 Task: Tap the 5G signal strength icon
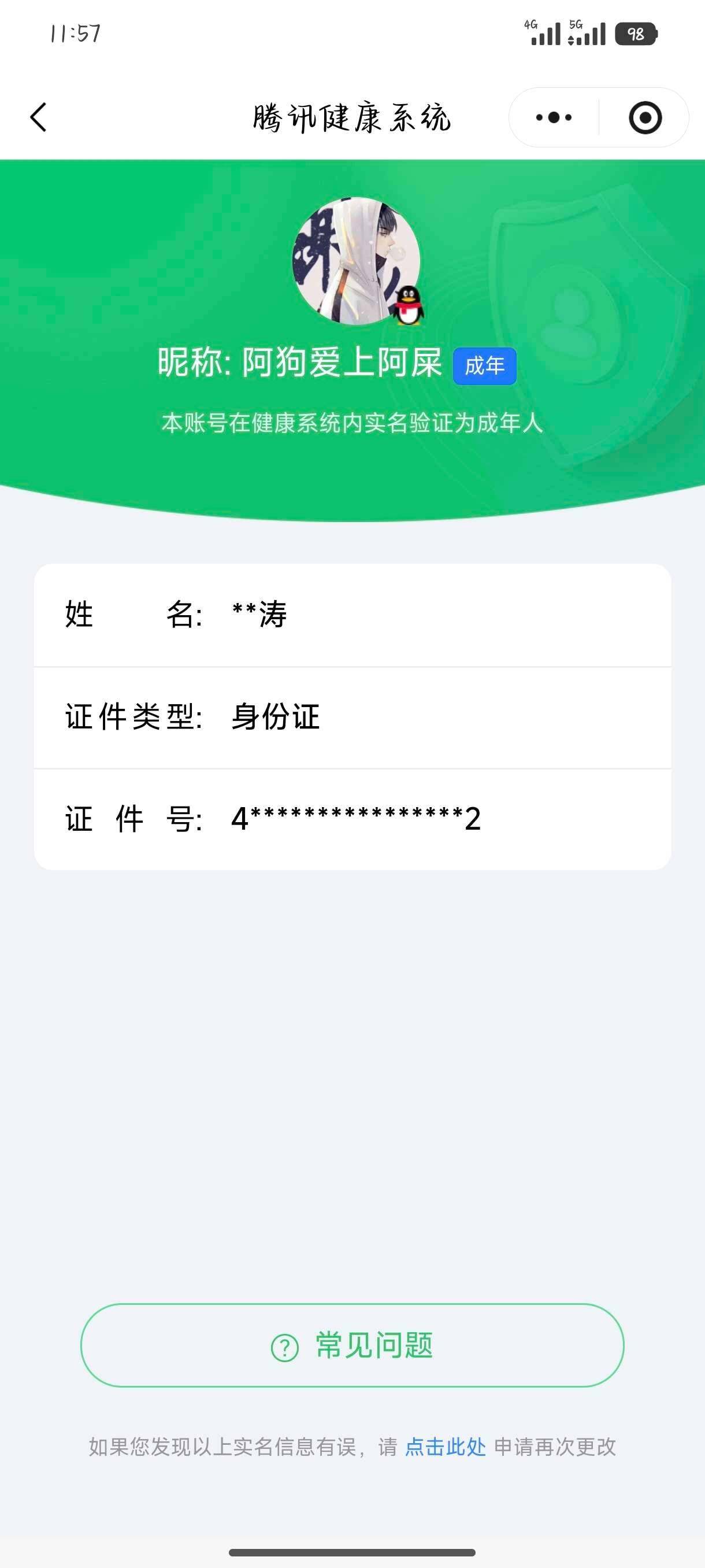585,35
